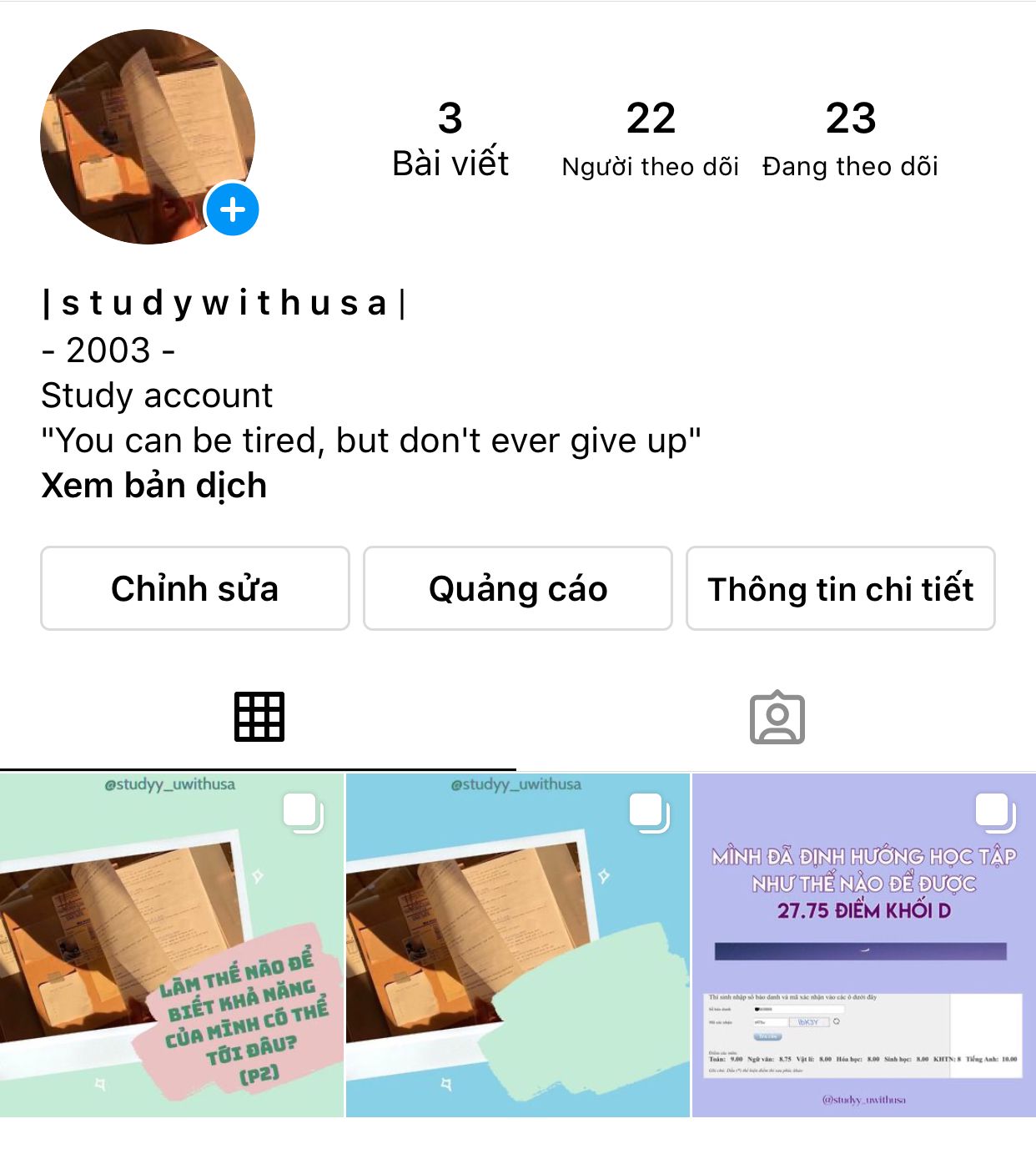Open the blue post with blank label

(517, 945)
